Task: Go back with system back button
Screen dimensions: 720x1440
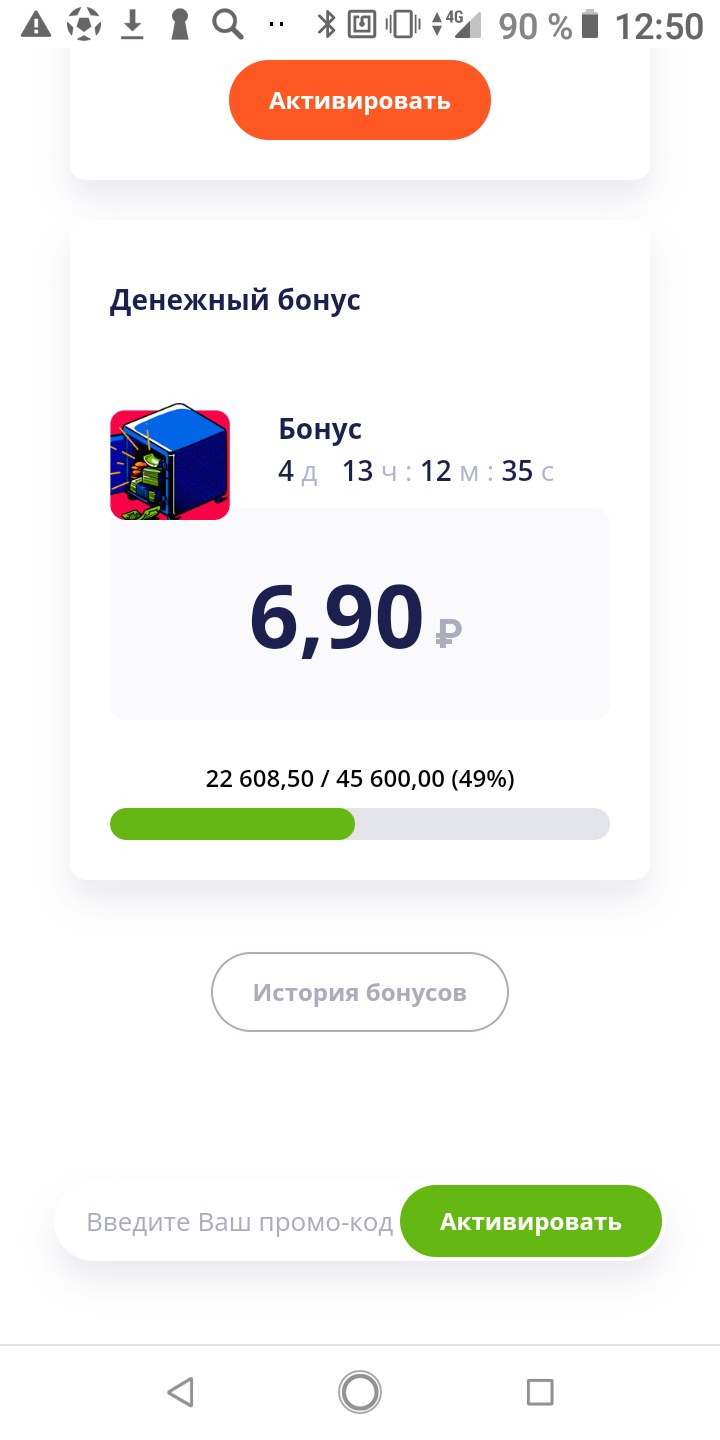Action: pyautogui.click(x=180, y=1391)
